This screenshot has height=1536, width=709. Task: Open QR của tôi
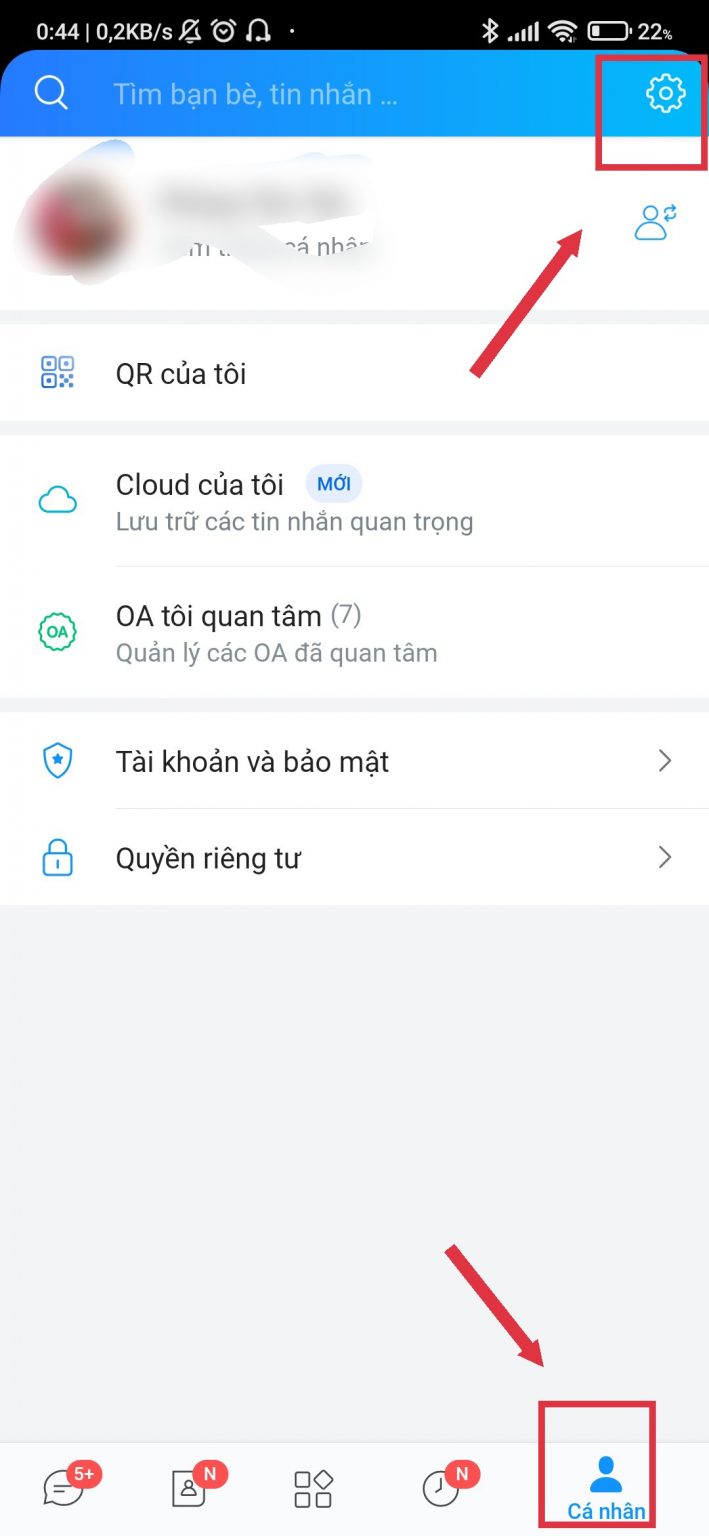tap(181, 374)
